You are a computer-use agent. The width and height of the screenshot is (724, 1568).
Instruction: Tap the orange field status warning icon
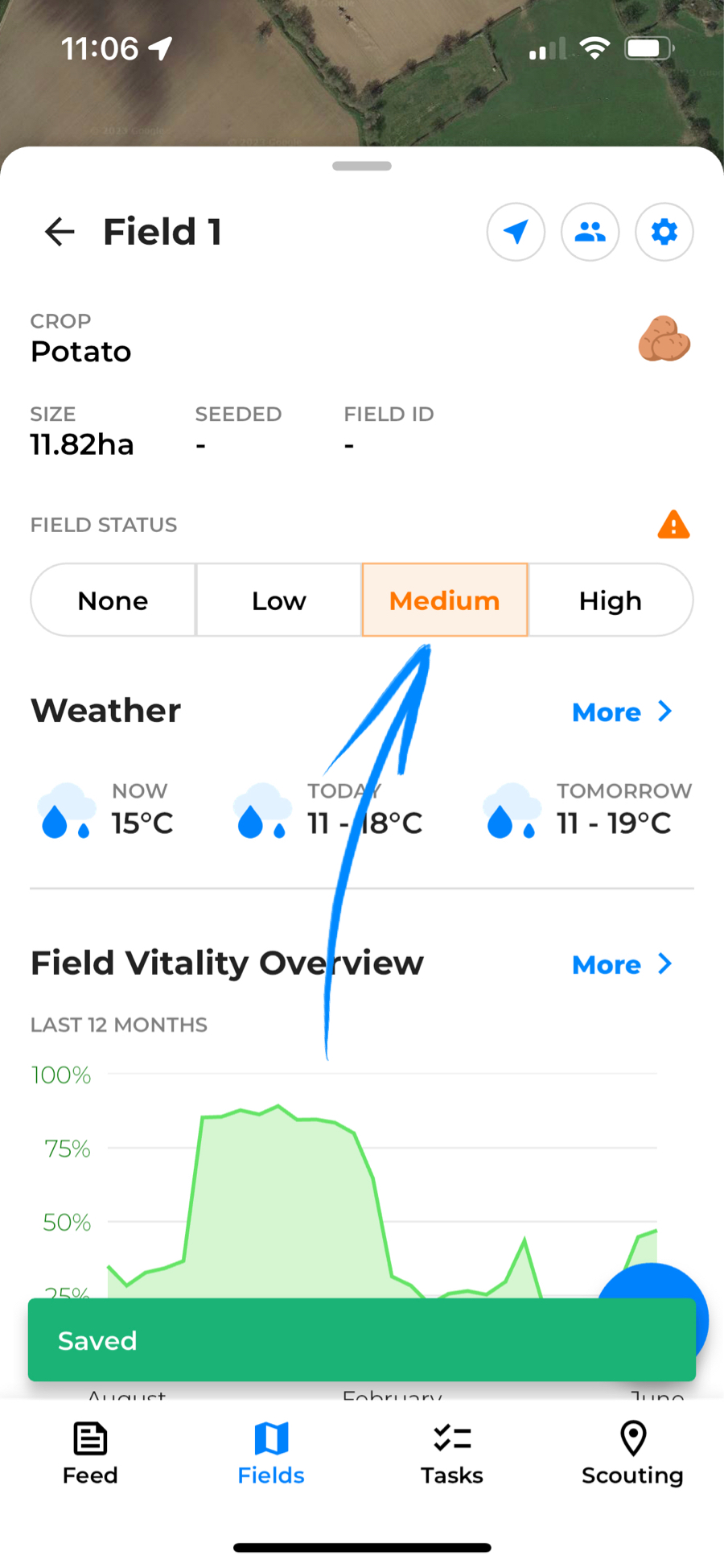673,525
